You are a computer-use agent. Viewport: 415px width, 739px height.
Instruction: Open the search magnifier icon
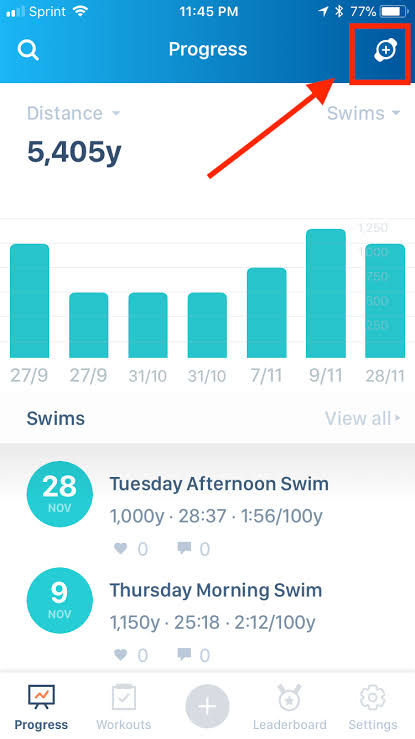tap(28, 49)
